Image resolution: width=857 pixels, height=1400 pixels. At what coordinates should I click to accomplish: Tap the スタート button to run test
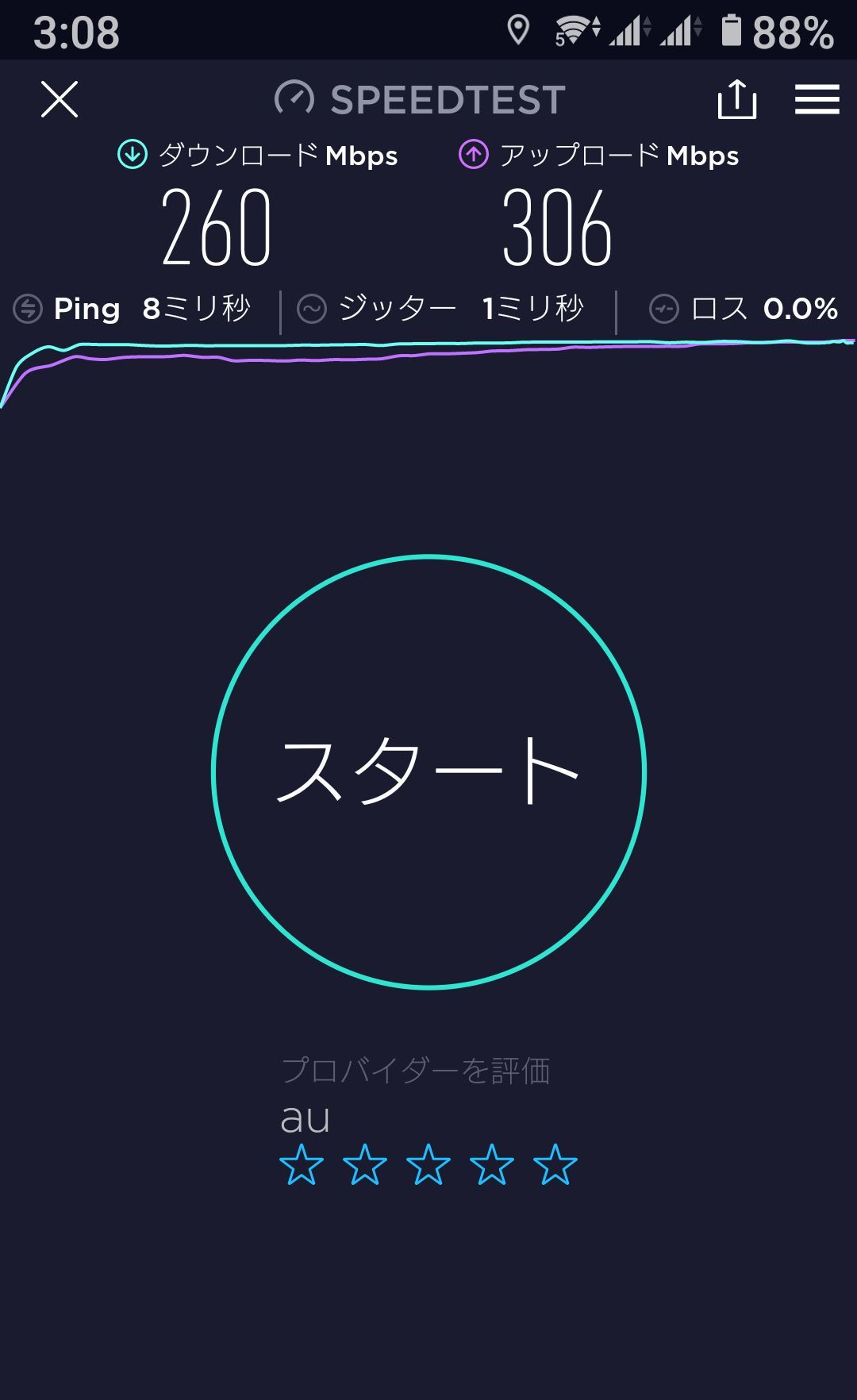pos(428,771)
